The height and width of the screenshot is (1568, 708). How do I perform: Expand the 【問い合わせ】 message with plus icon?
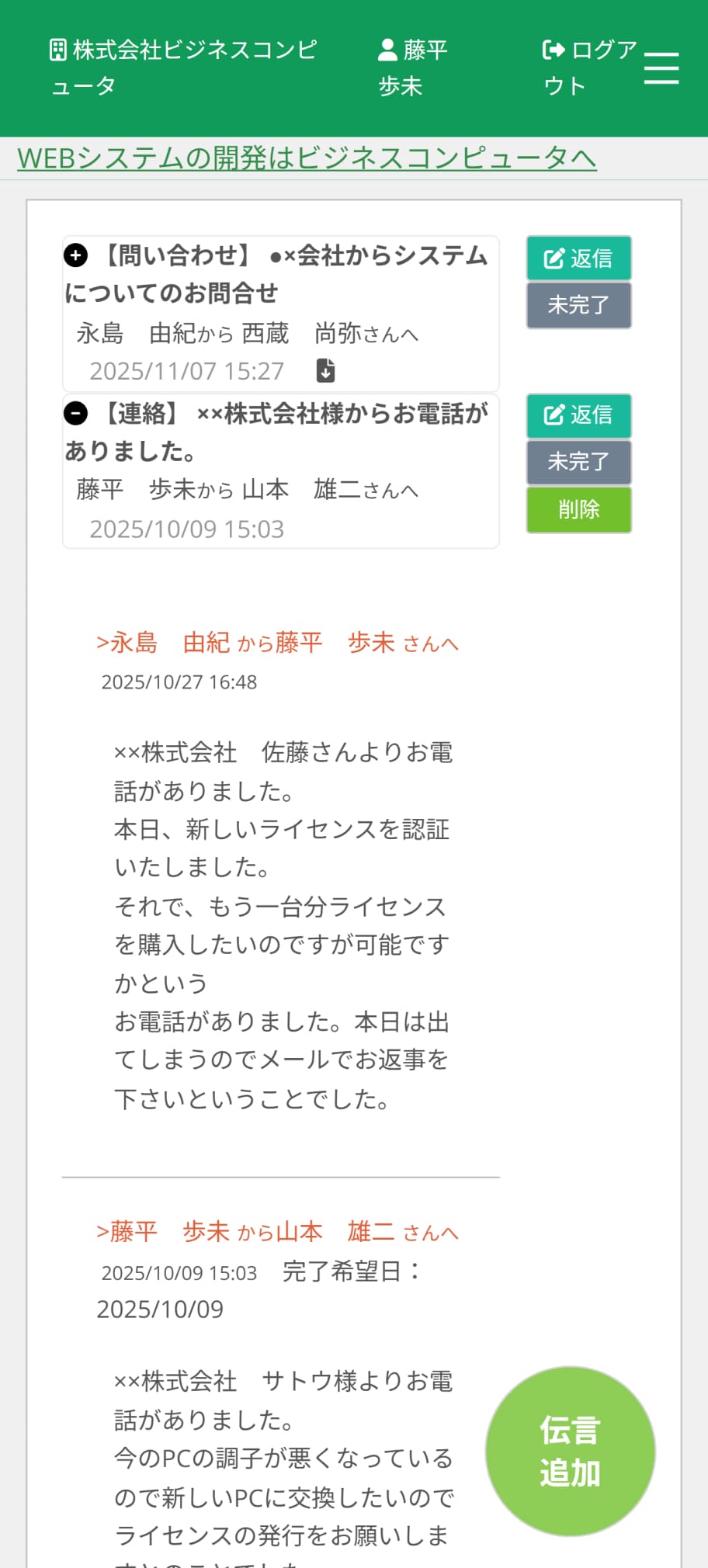pyautogui.click(x=75, y=255)
